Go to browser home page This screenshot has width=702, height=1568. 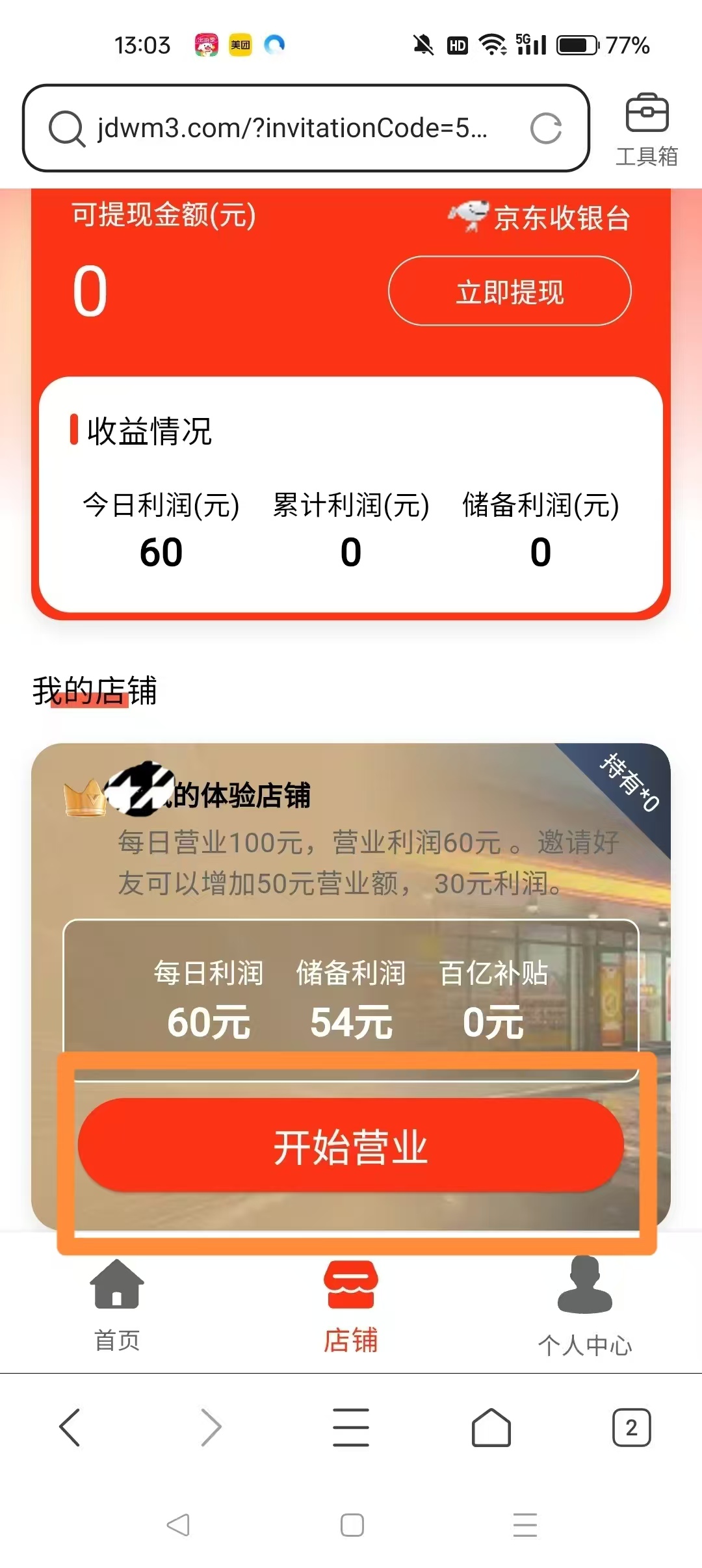(x=491, y=1428)
